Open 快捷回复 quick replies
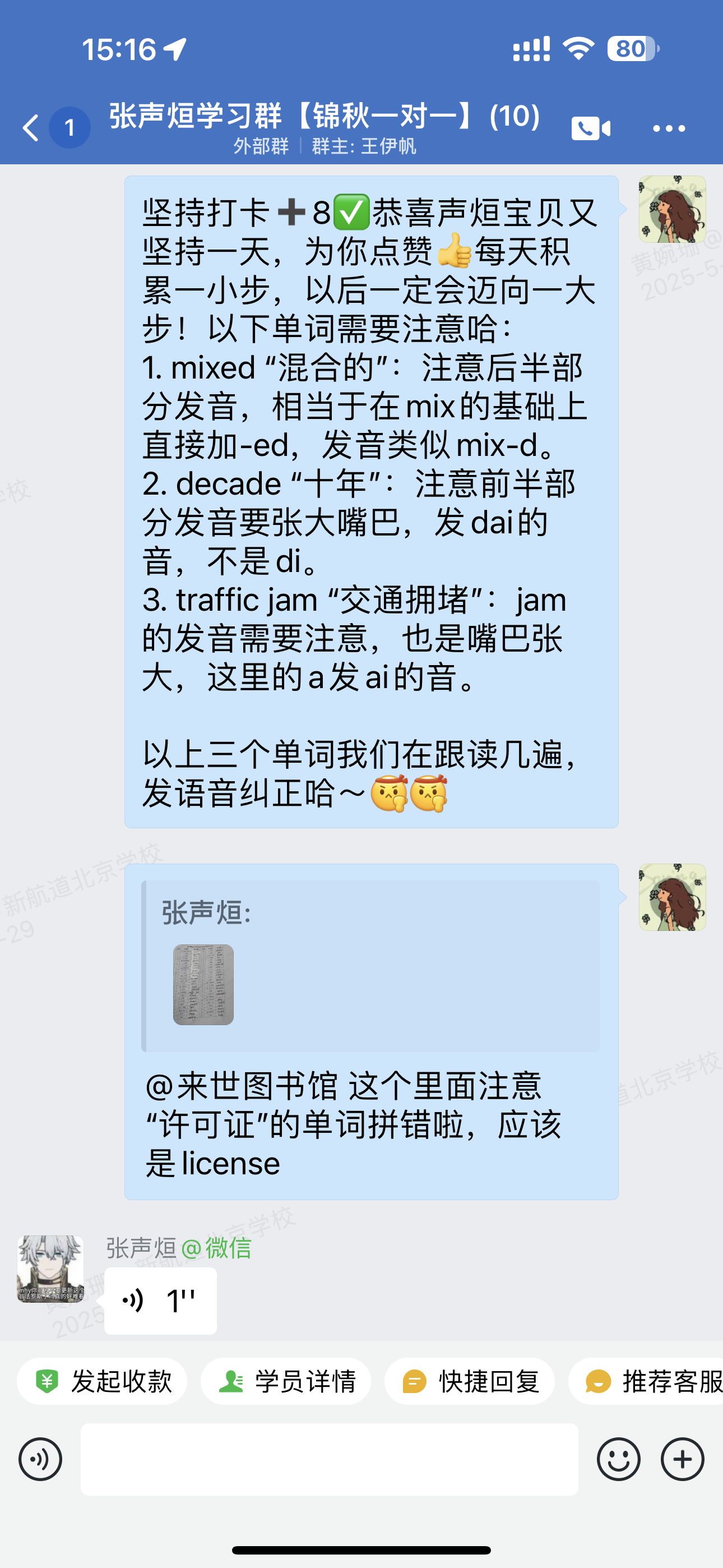Screen dimensions: 723x1568 coord(470,1381)
